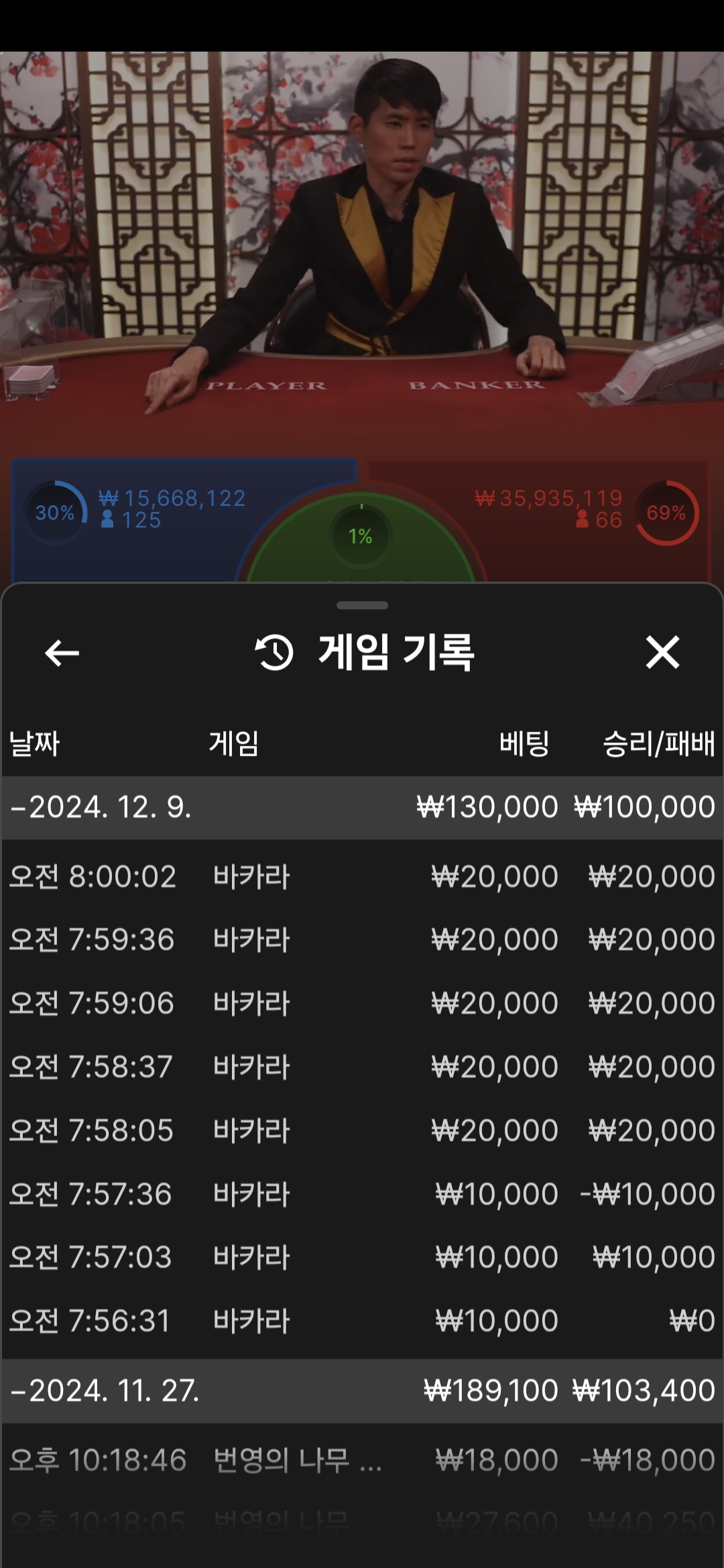Go back from game history panel

pyautogui.click(x=62, y=653)
